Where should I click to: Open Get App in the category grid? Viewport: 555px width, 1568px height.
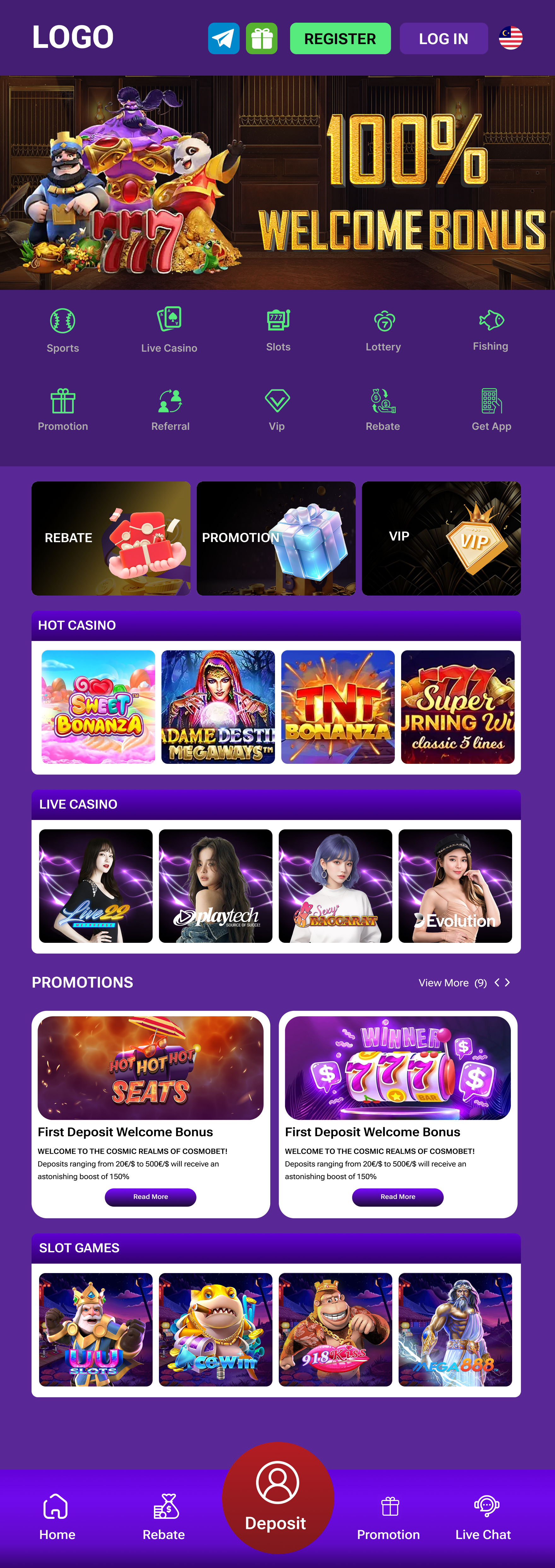pyautogui.click(x=491, y=410)
